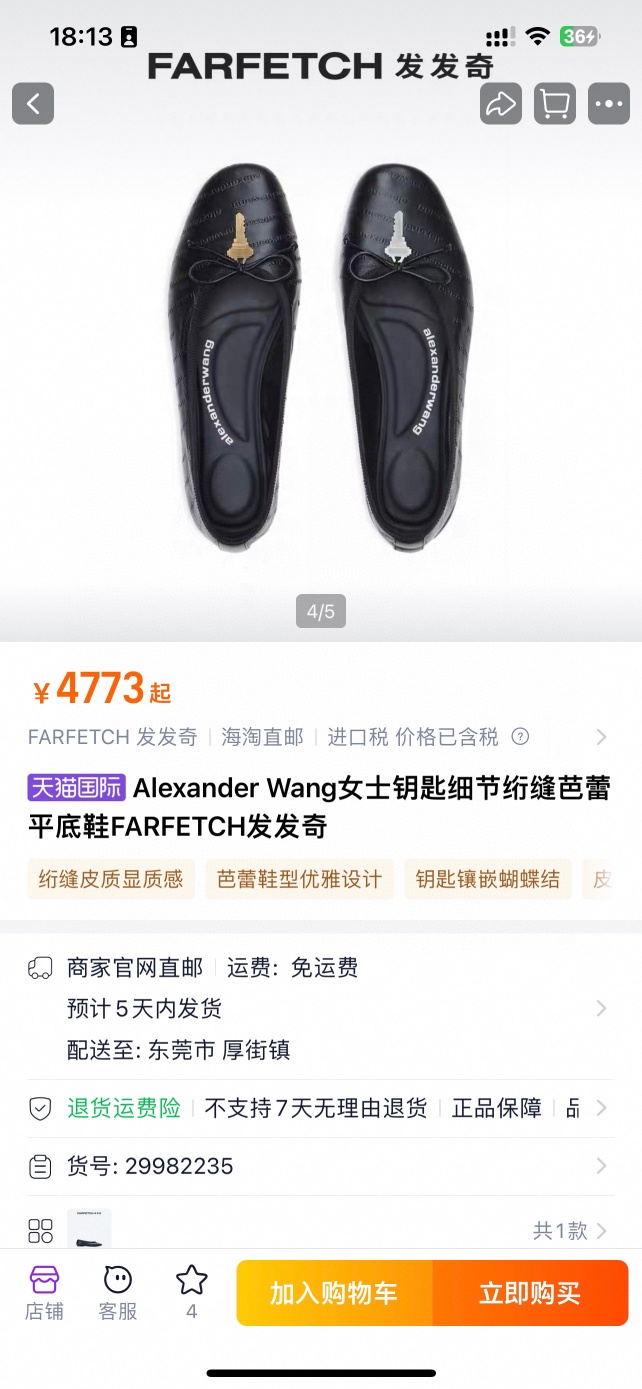View shipping details for 商家官网直邮

pyautogui.click(x=320, y=1008)
